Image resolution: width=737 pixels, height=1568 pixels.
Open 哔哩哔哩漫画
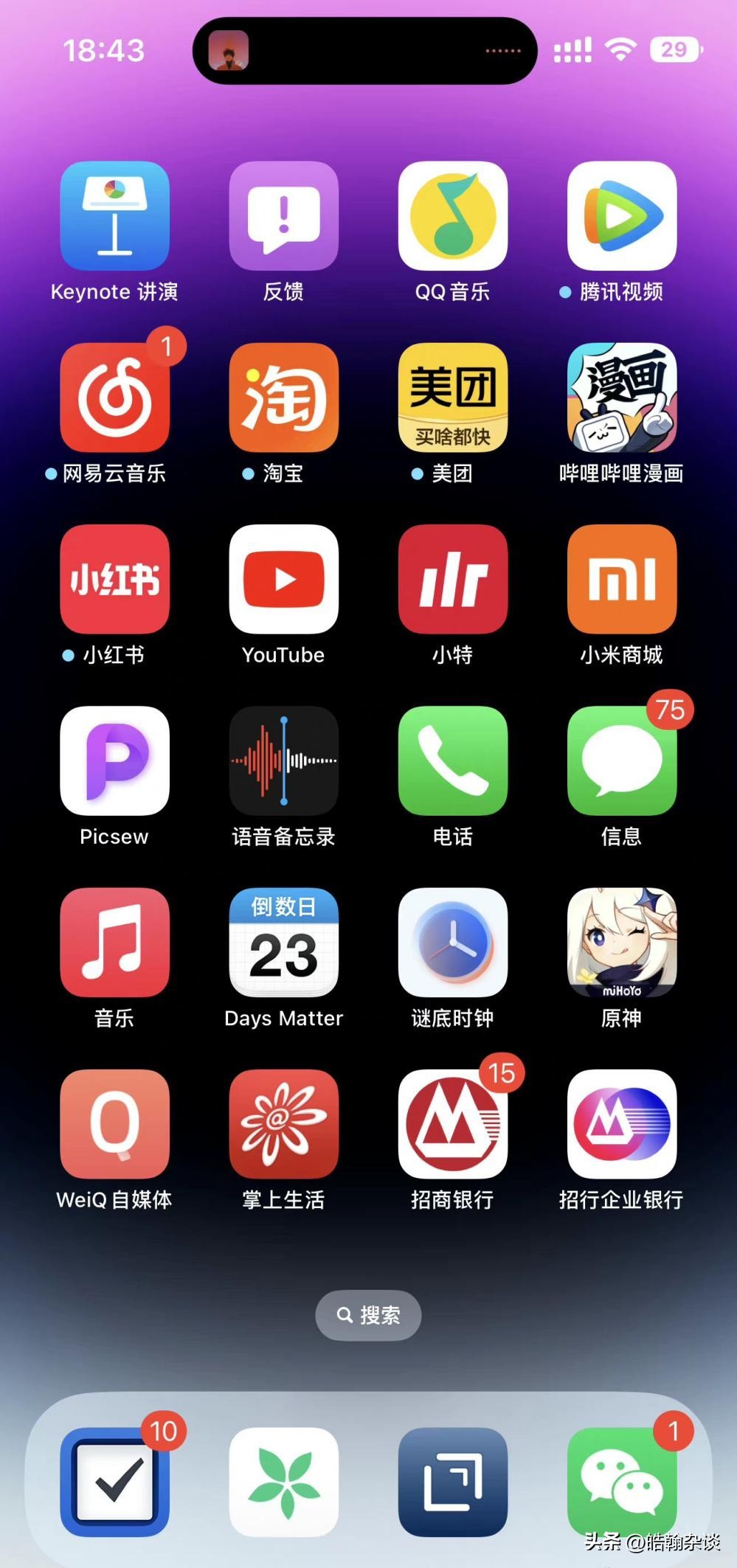[x=621, y=398]
